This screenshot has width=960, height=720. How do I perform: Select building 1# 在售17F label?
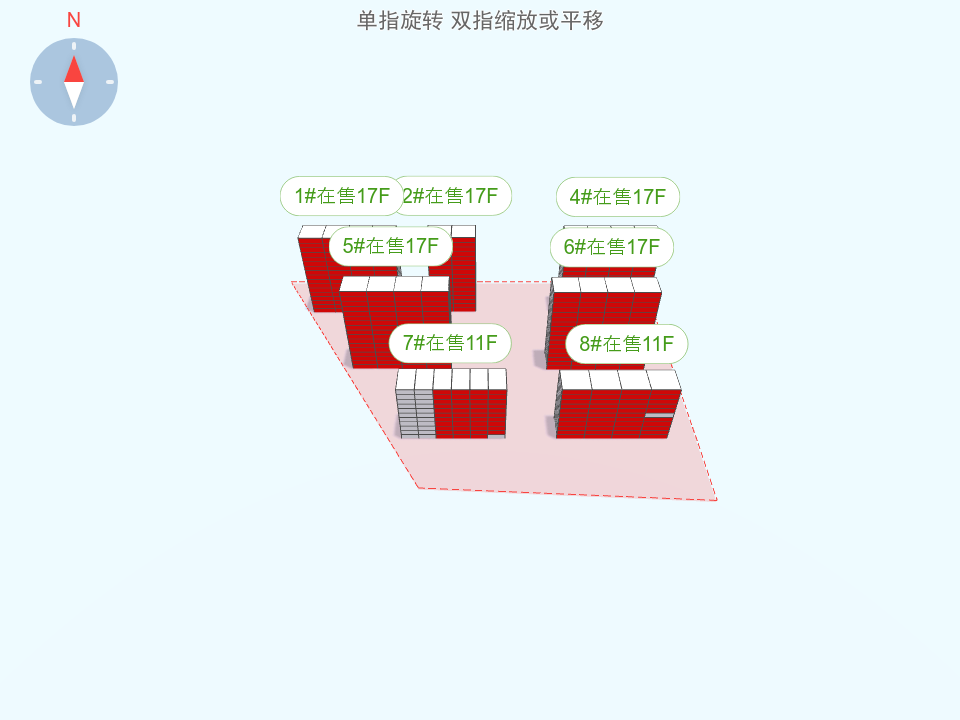341,196
